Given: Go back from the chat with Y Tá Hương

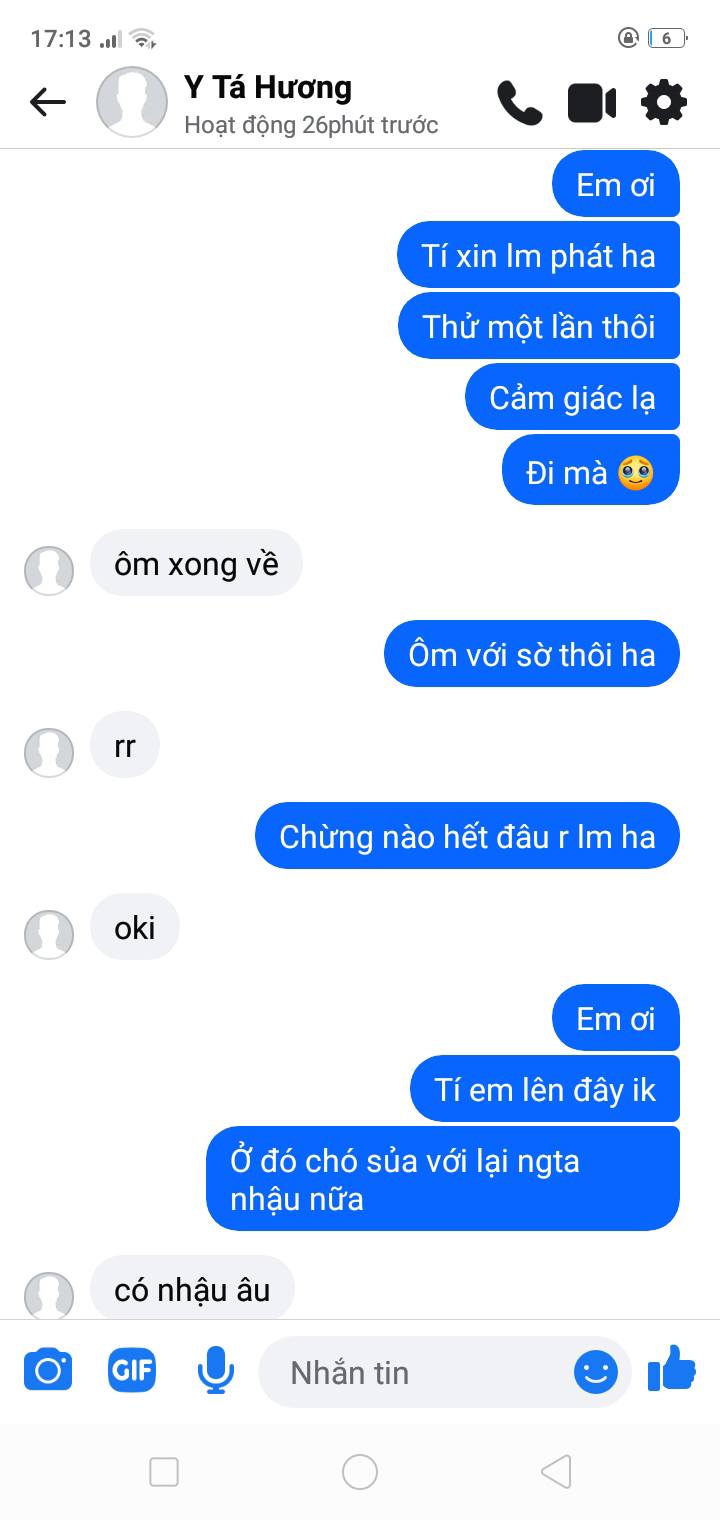Looking at the screenshot, I should click(x=47, y=102).
